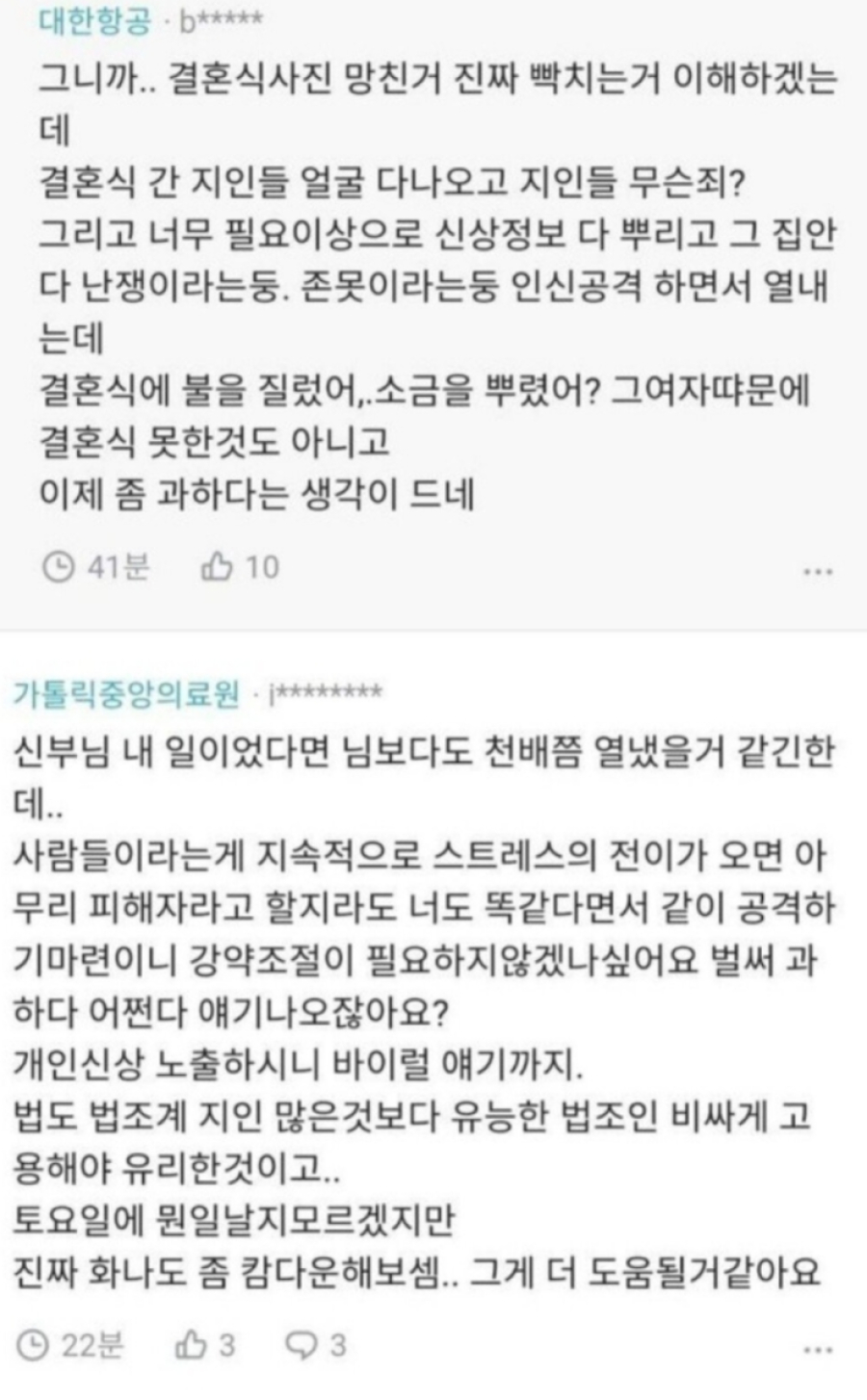The image size is (867, 1400).
Task: Open overflow menu on 대한항공 comment
Action: (x=818, y=572)
